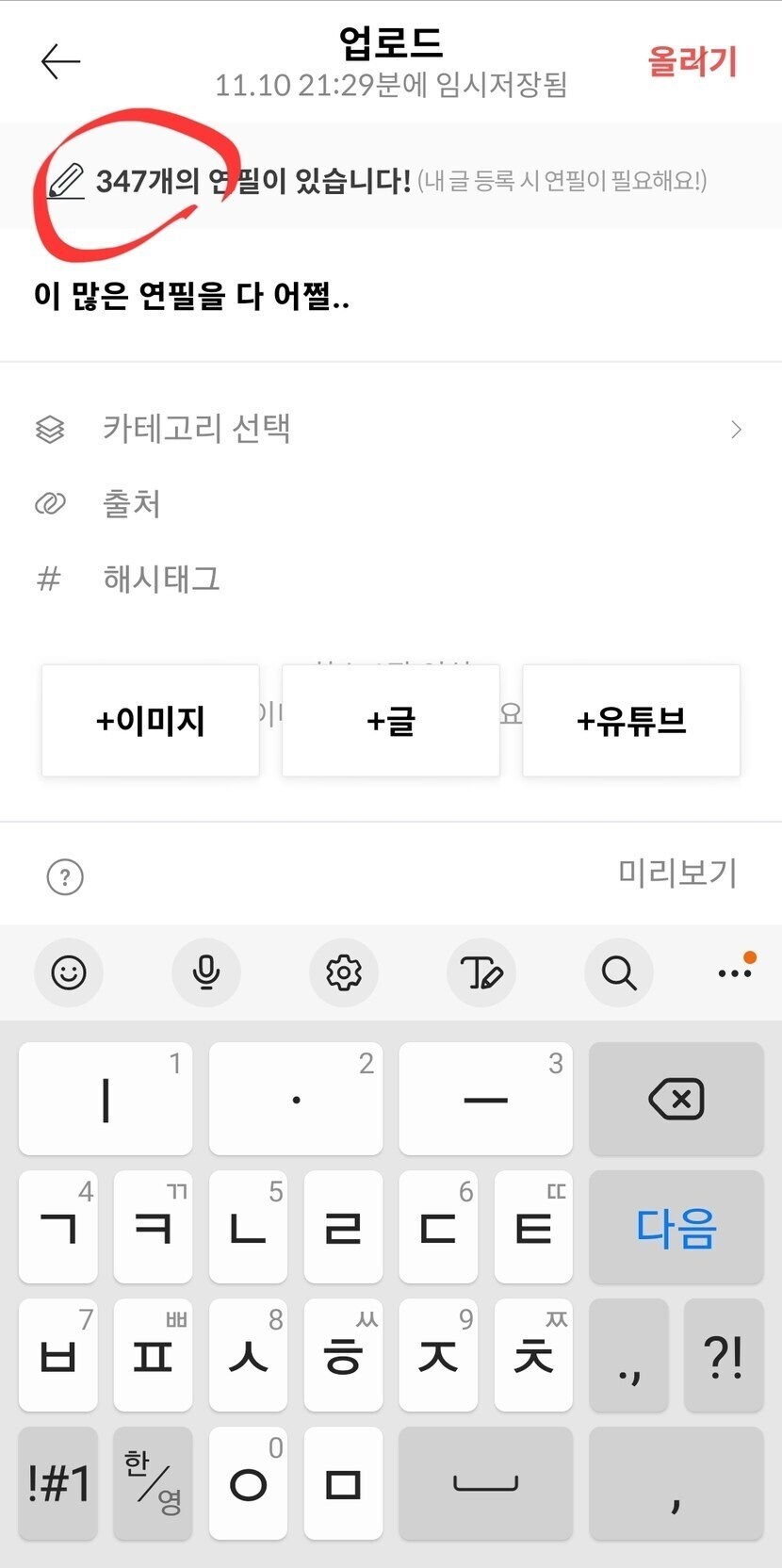
Task: Open keyboard settings gear
Action: pos(344,972)
